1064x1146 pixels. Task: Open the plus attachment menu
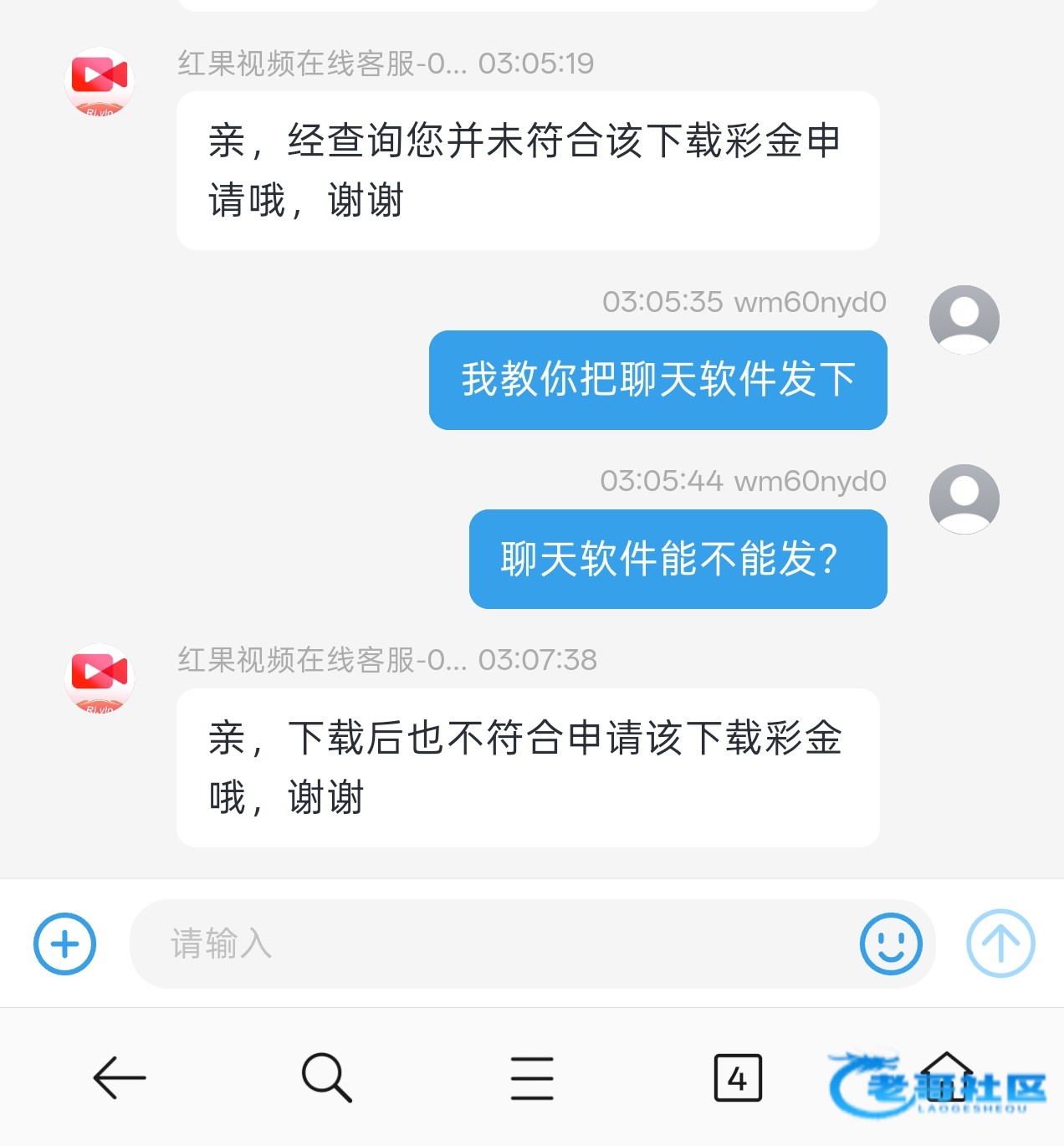pyautogui.click(x=64, y=944)
